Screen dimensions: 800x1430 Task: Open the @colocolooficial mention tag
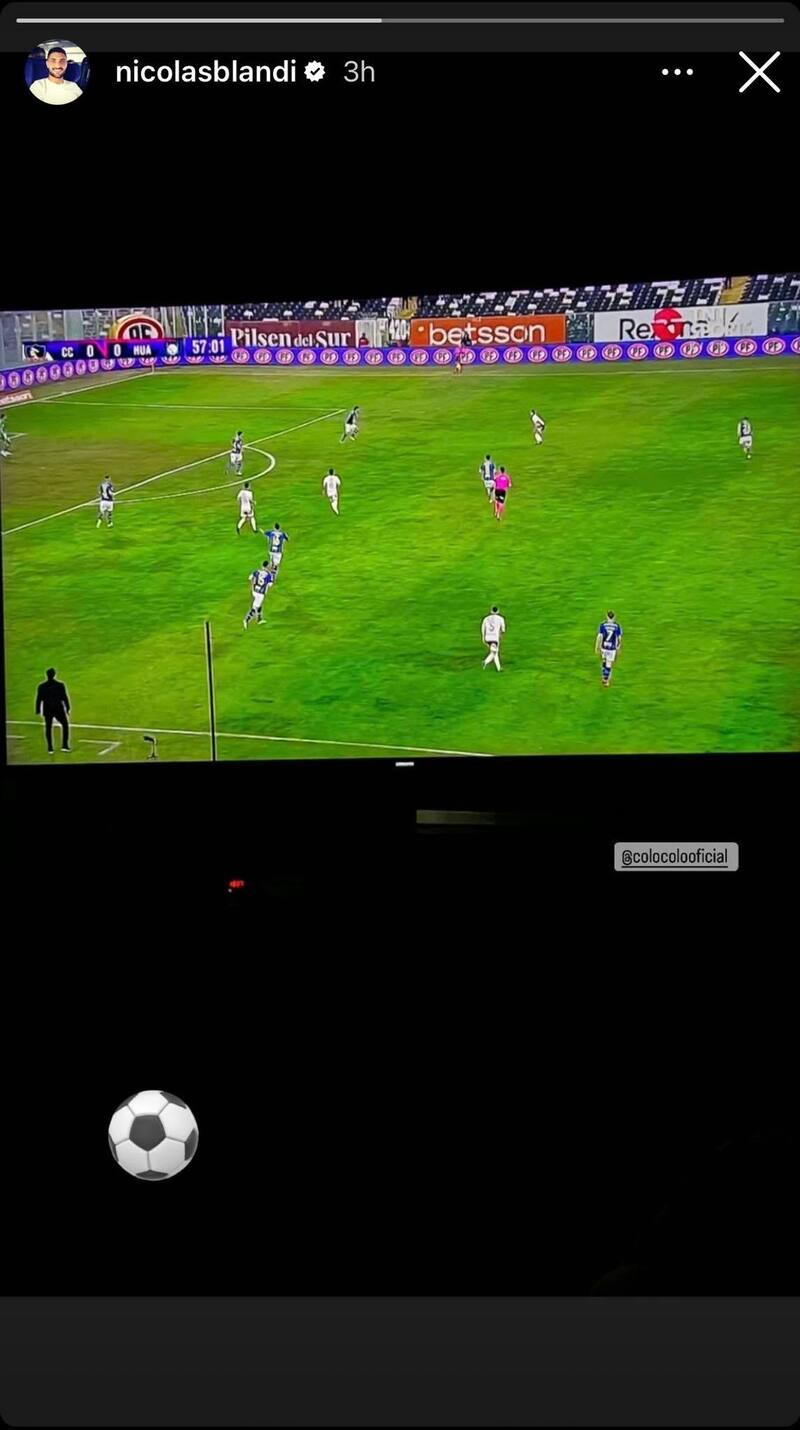click(x=676, y=857)
